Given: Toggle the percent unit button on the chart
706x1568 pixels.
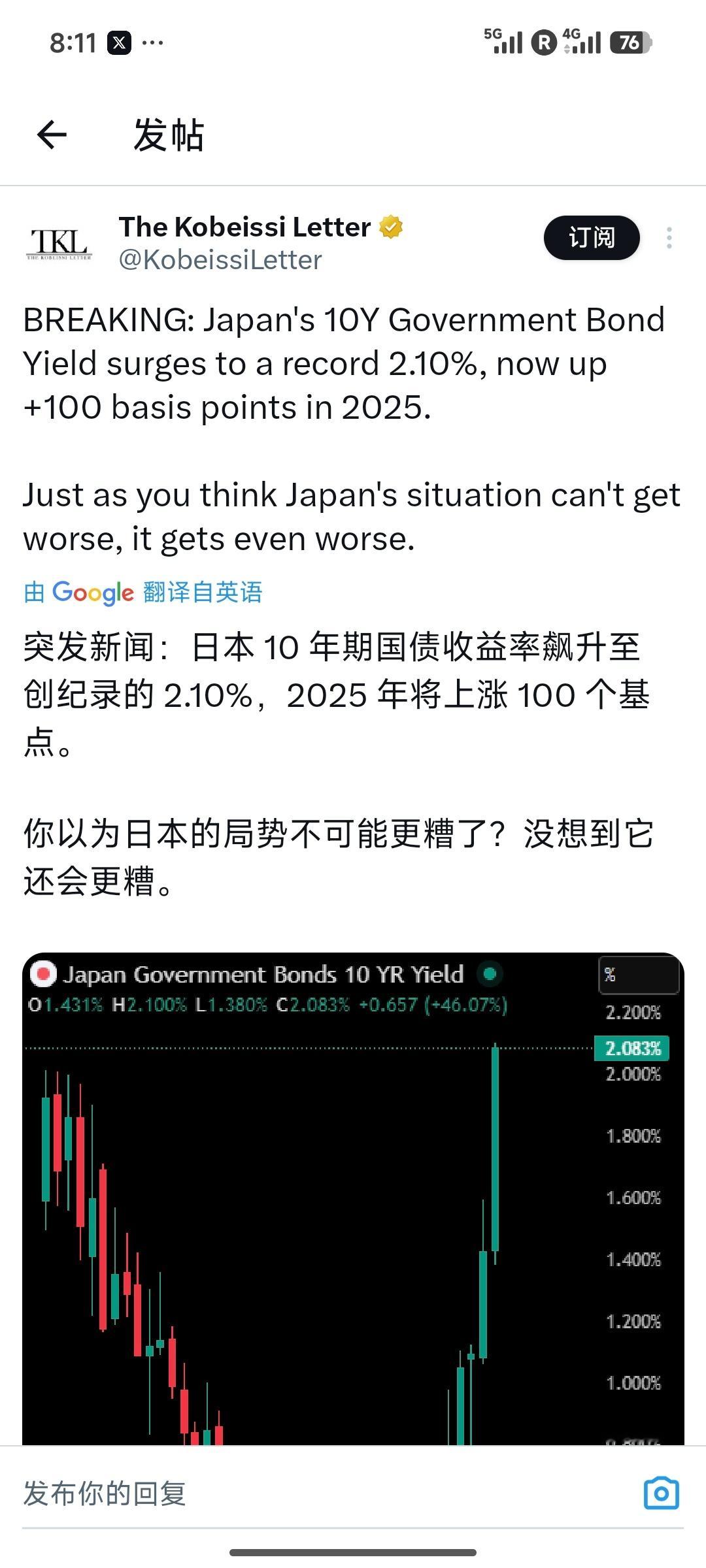Looking at the screenshot, I should pos(638,974).
